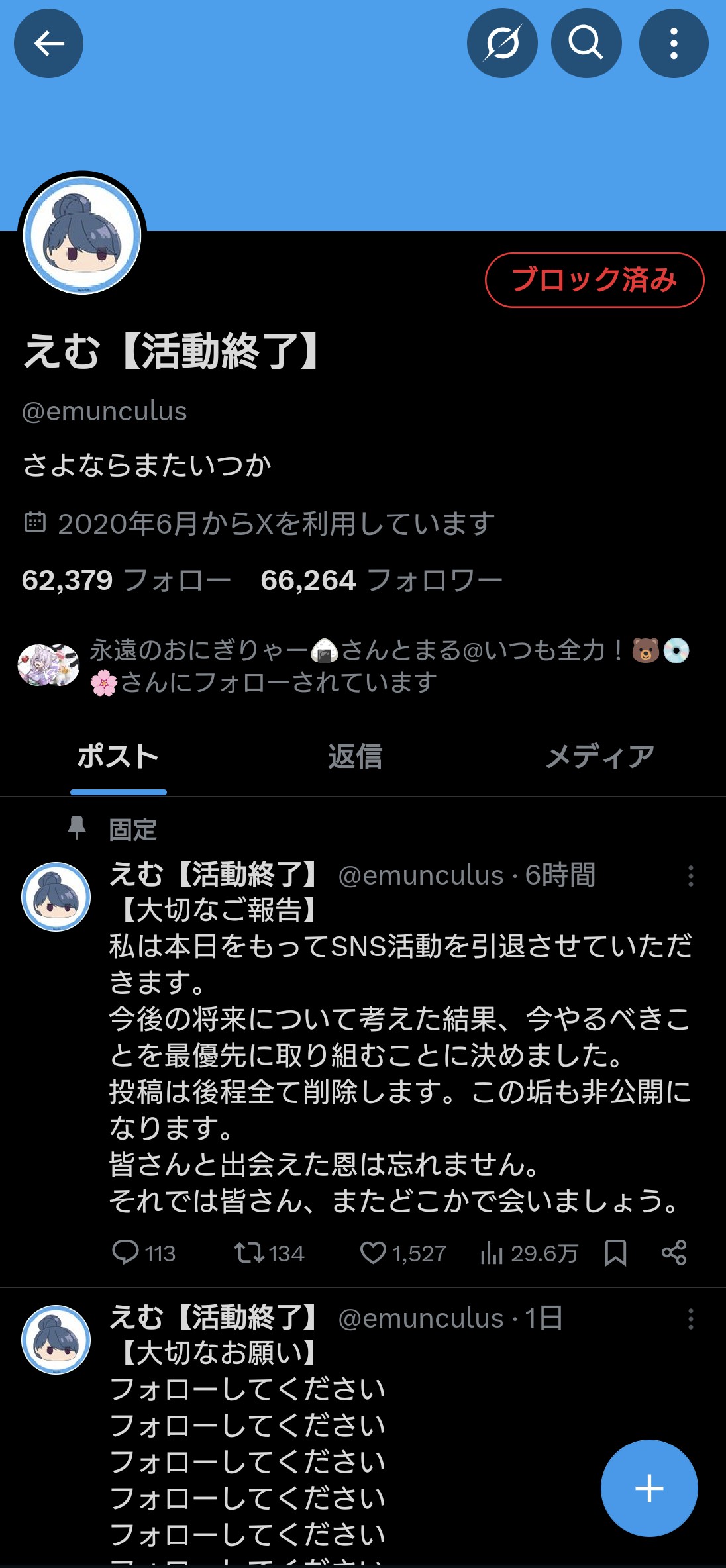Open more options on the pinned post

pyautogui.click(x=690, y=876)
